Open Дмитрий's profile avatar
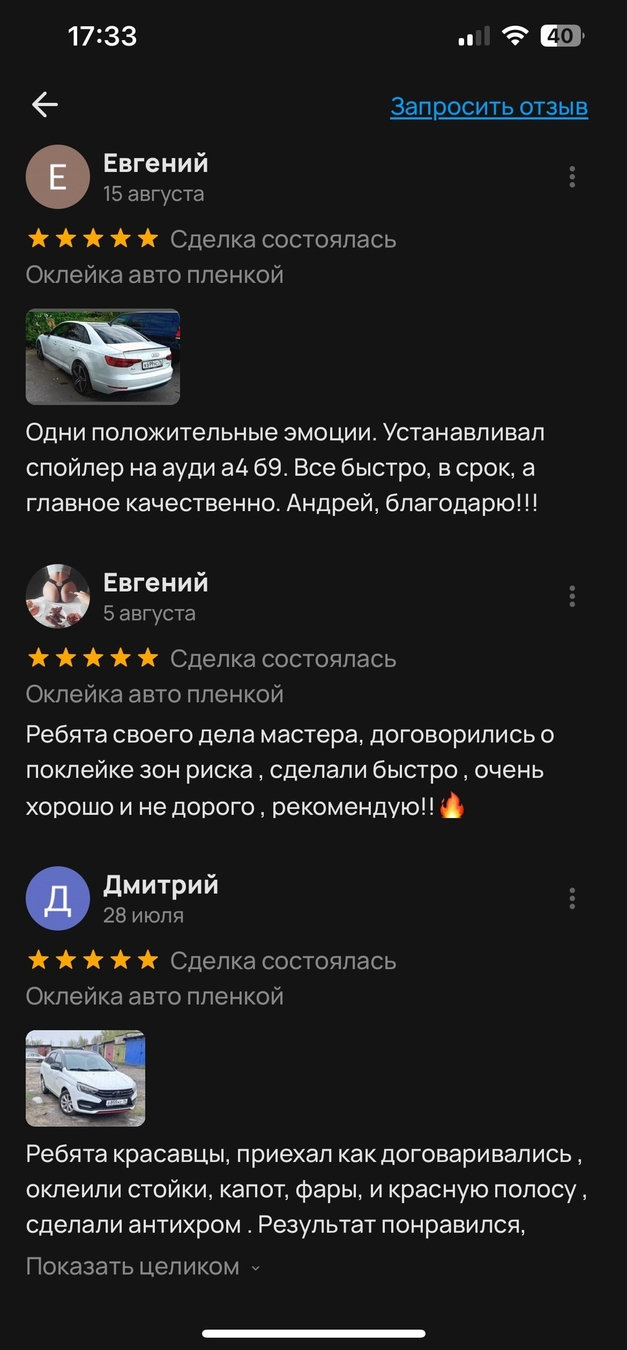 (58, 899)
